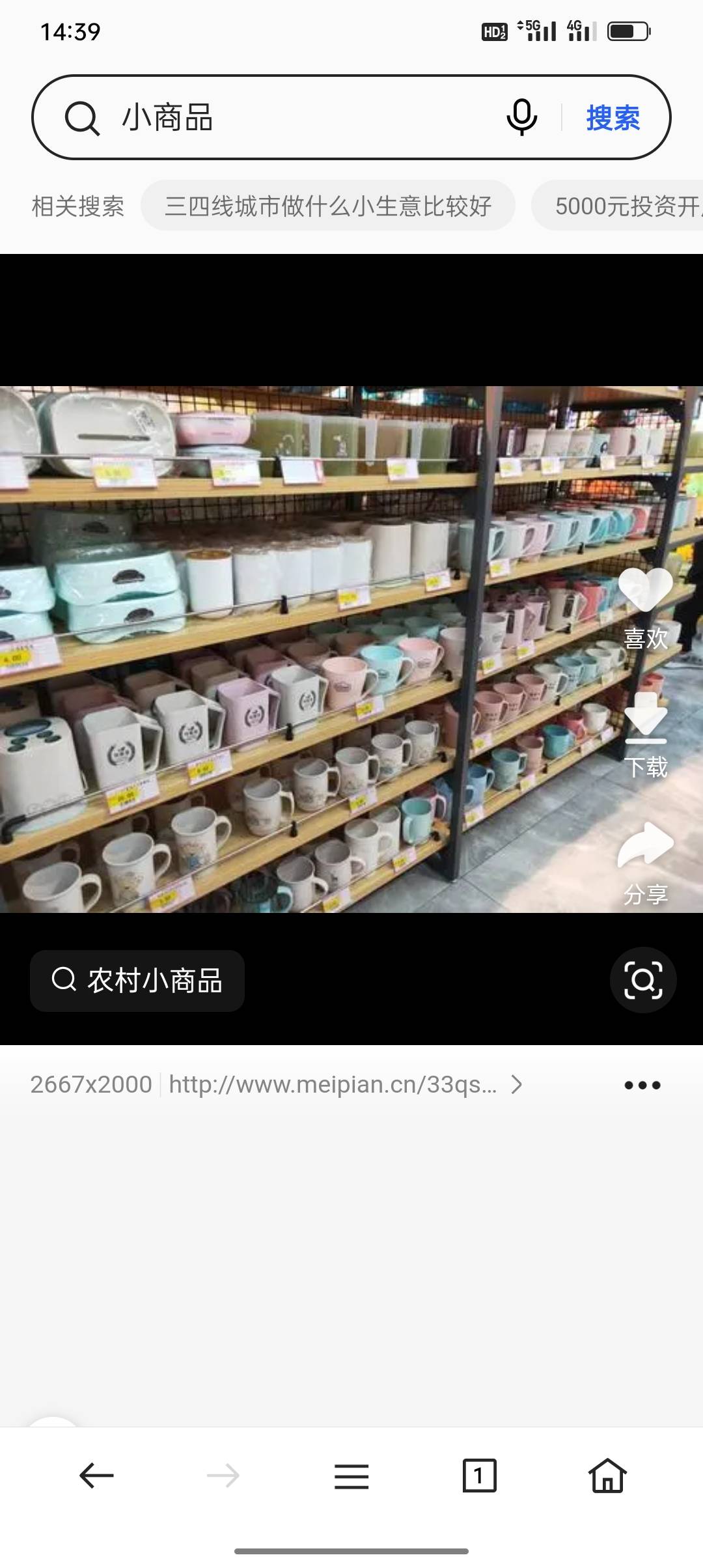Open the three-dot more options menu
This screenshot has width=703, height=1568.
642,1085
